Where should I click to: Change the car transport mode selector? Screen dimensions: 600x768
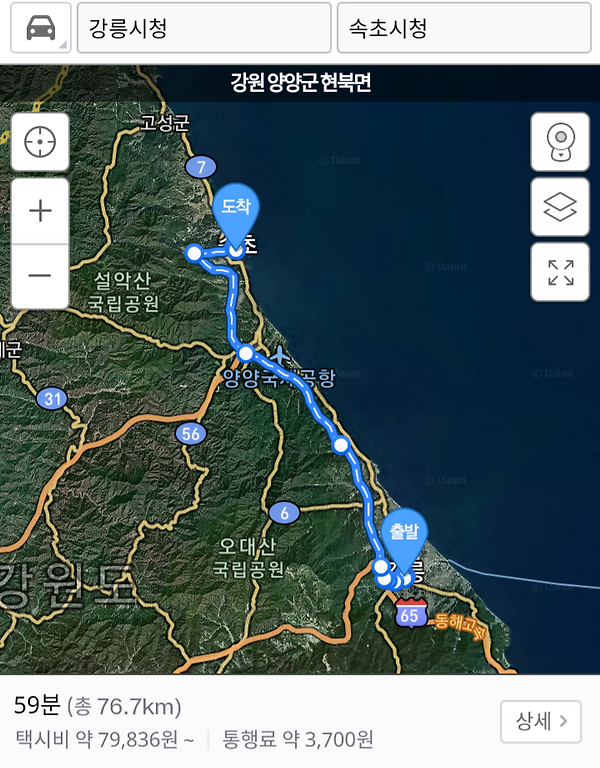coord(41,28)
